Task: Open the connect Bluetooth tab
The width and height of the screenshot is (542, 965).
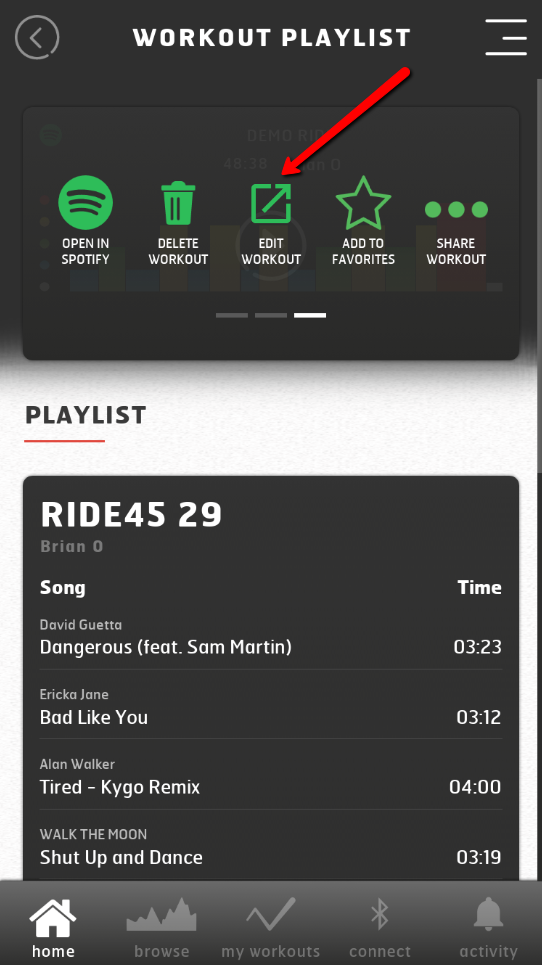Action: click(x=380, y=928)
